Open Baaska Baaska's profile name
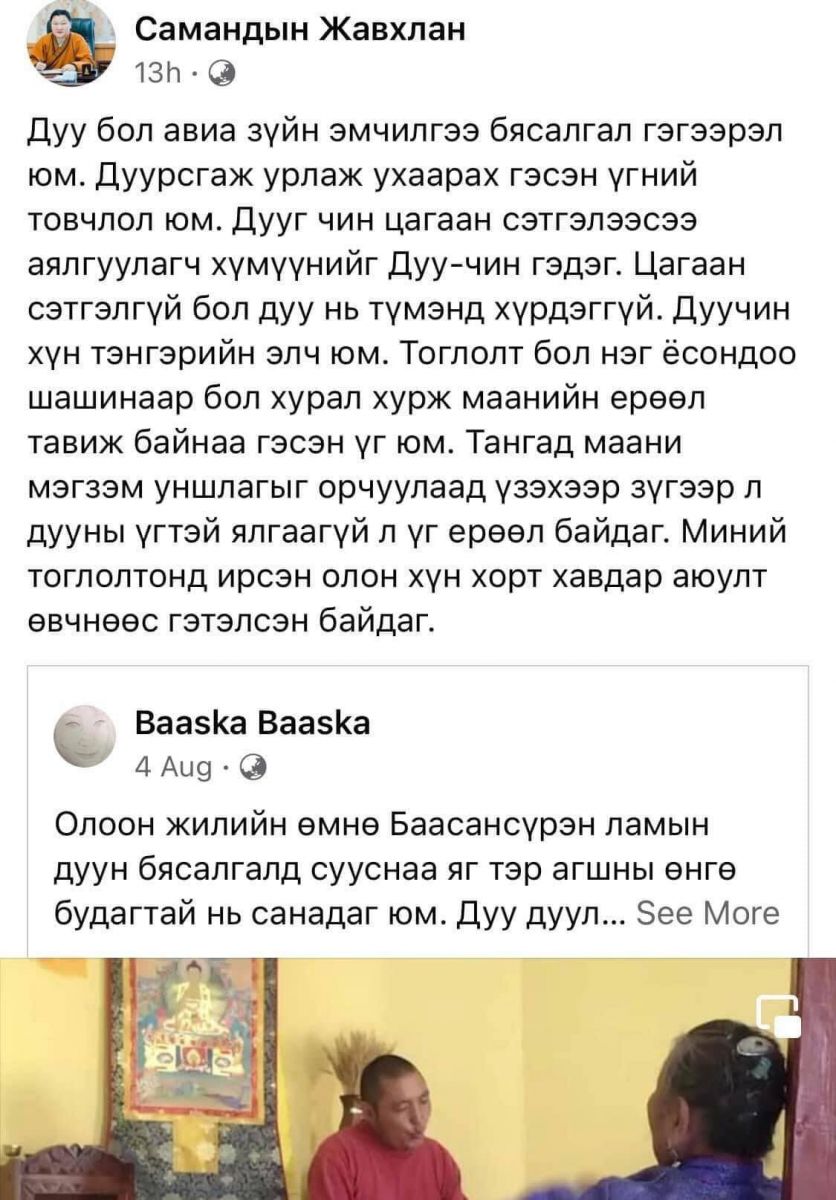 click(x=251, y=722)
